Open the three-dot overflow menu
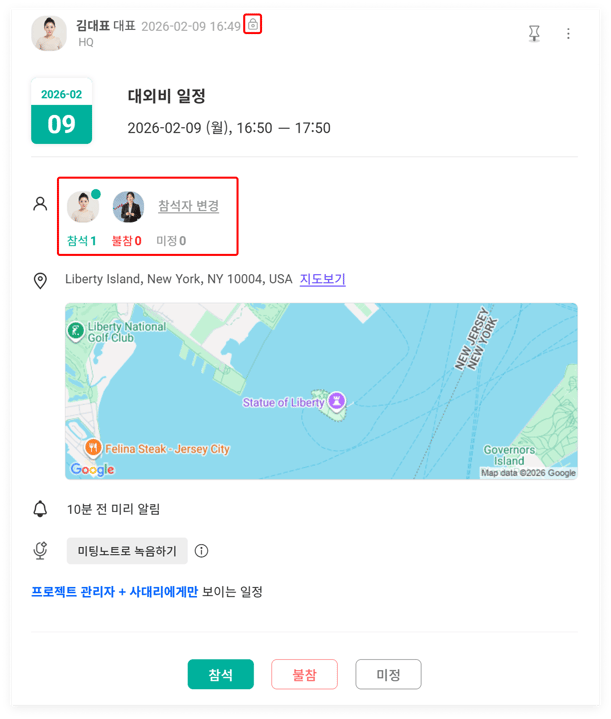 (x=568, y=34)
